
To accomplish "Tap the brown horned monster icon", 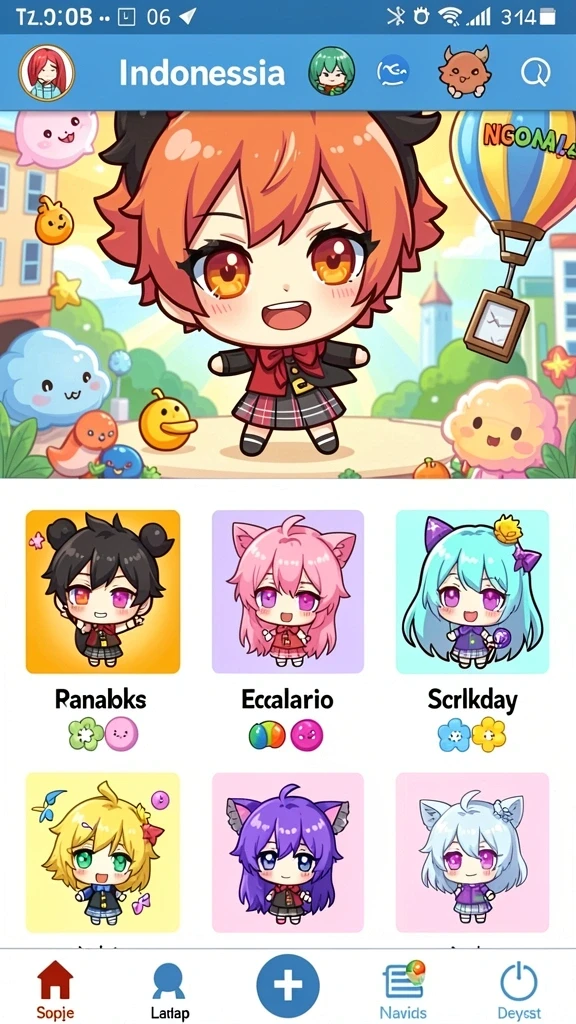I will coord(464,71).
